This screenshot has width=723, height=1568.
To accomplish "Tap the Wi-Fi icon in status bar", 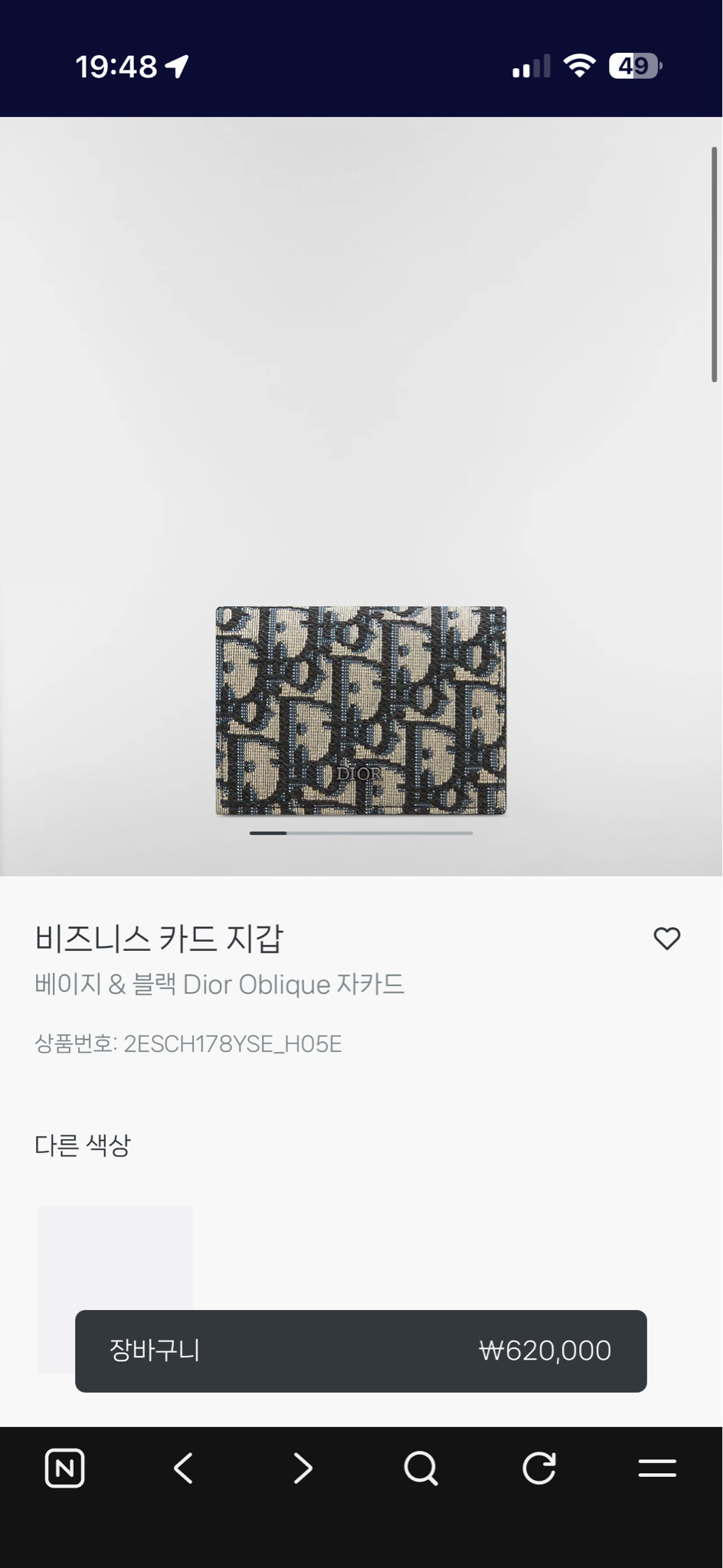I will [580, 66].
